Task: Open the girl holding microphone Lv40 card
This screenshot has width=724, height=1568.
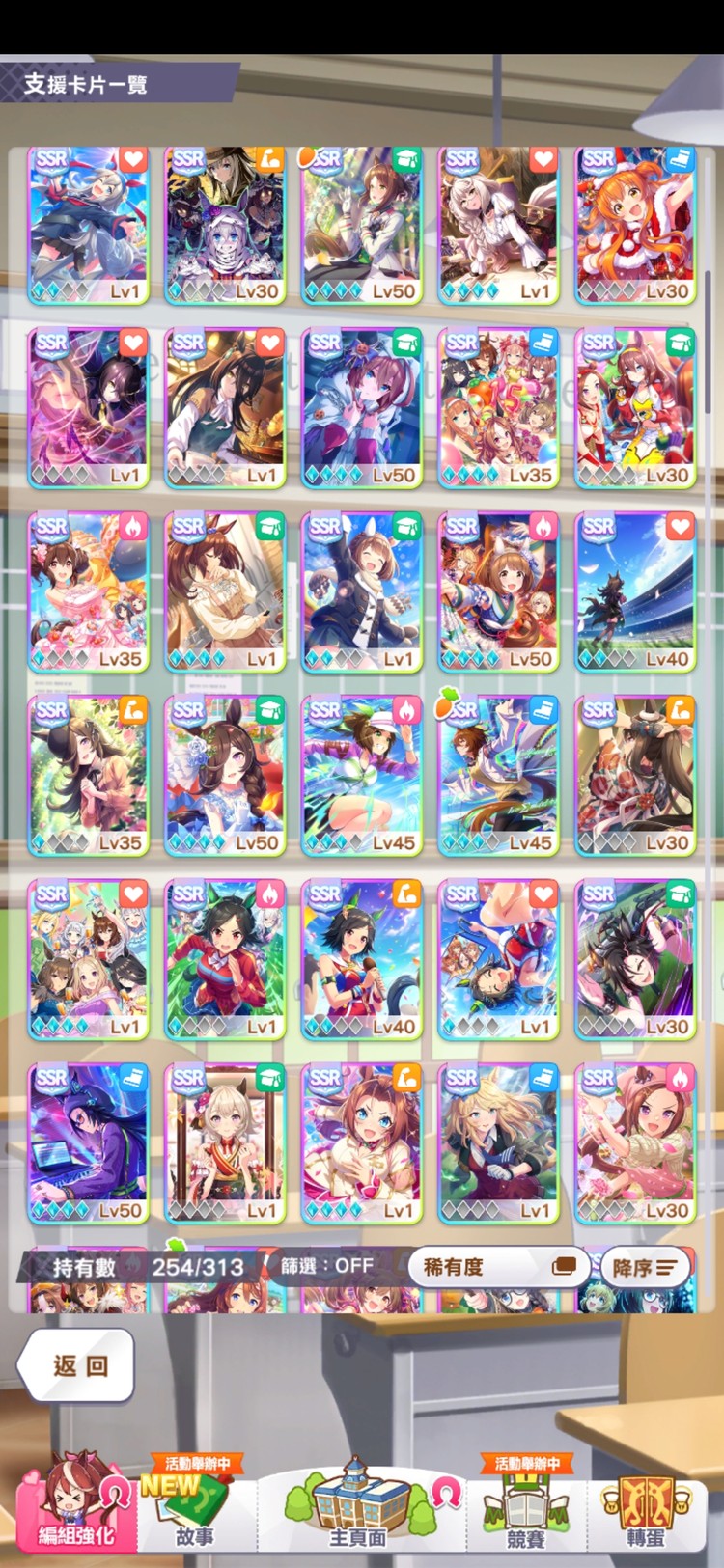Action: pyautogui.click(x=362, y=959)
